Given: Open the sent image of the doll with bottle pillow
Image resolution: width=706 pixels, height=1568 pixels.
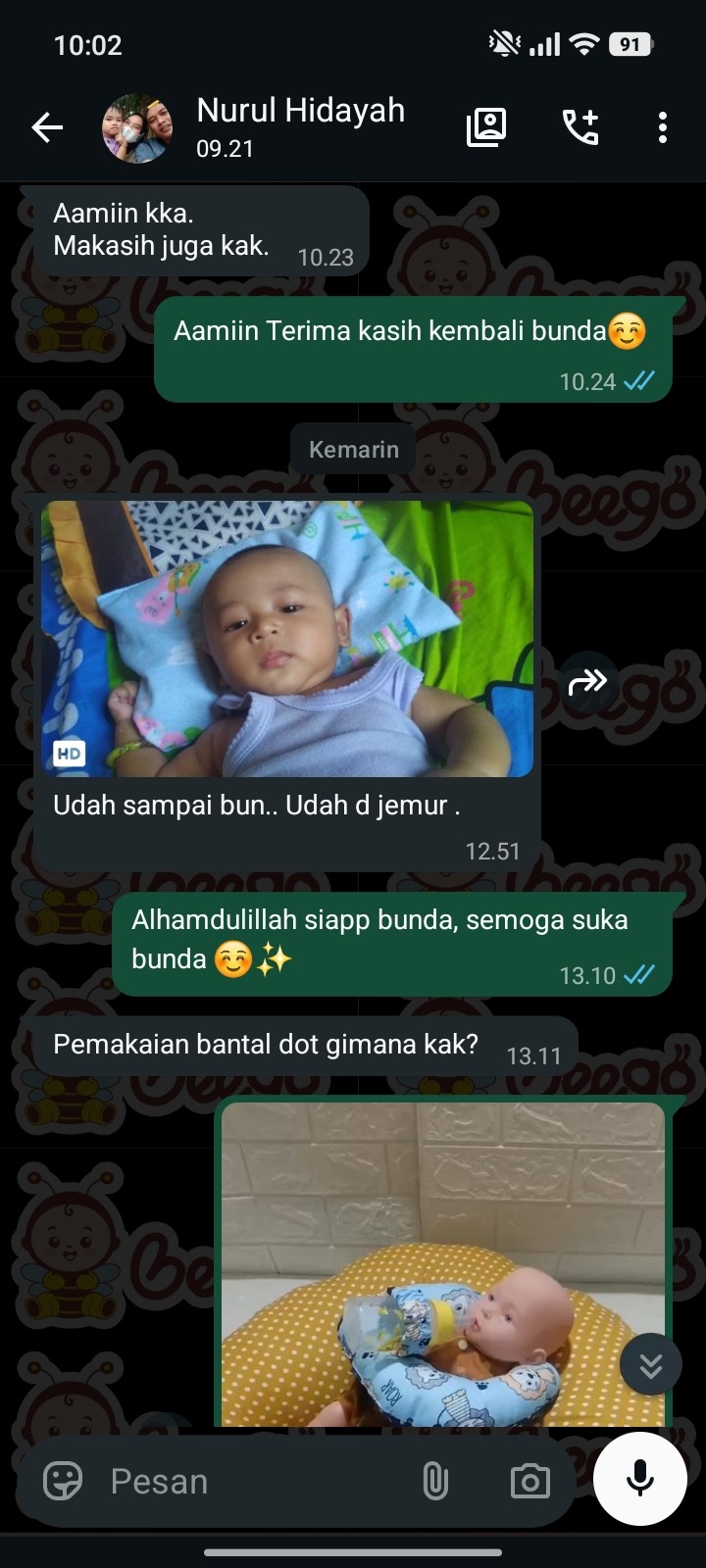Looking at the screenshot, I should [443, 1264].
